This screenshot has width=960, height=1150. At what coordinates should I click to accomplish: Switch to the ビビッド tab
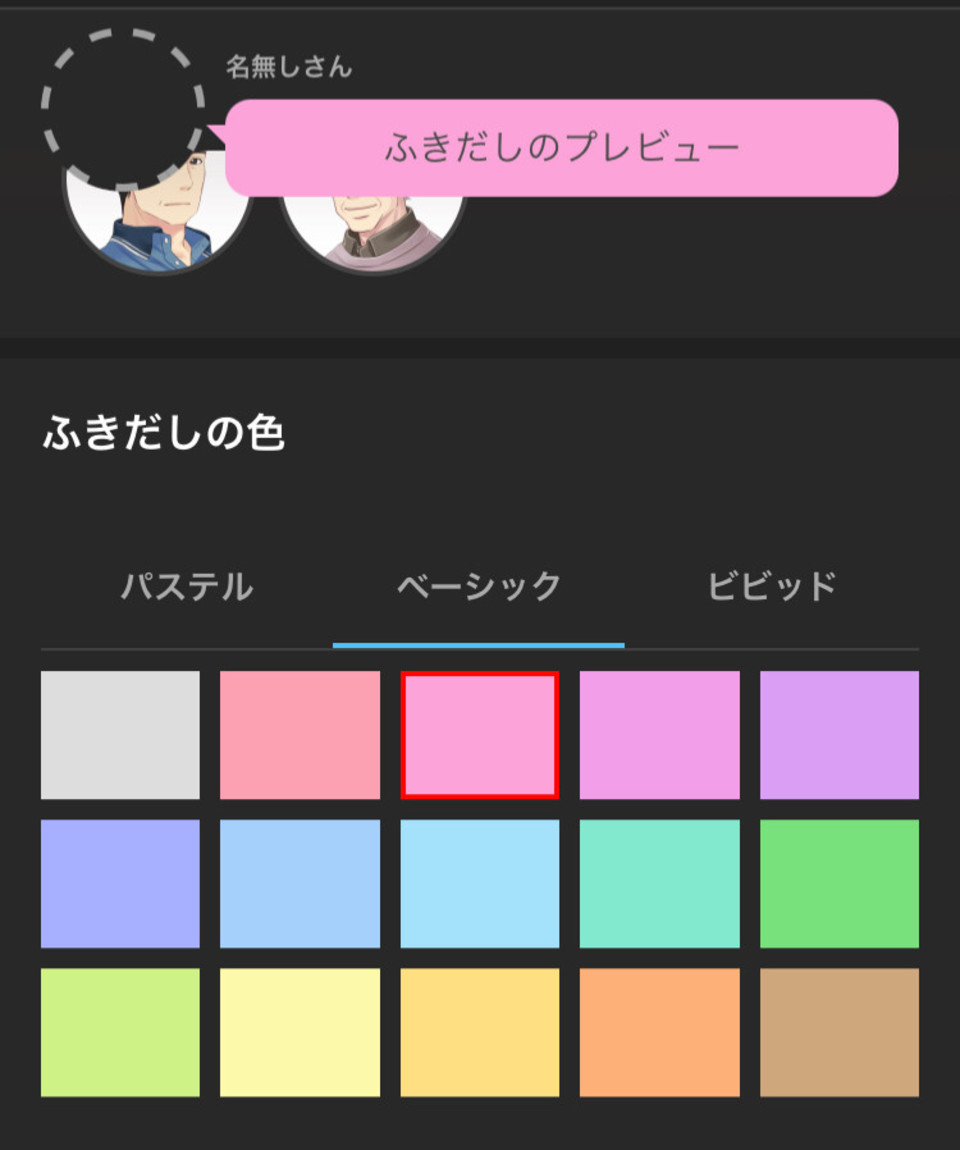[771, 586]
